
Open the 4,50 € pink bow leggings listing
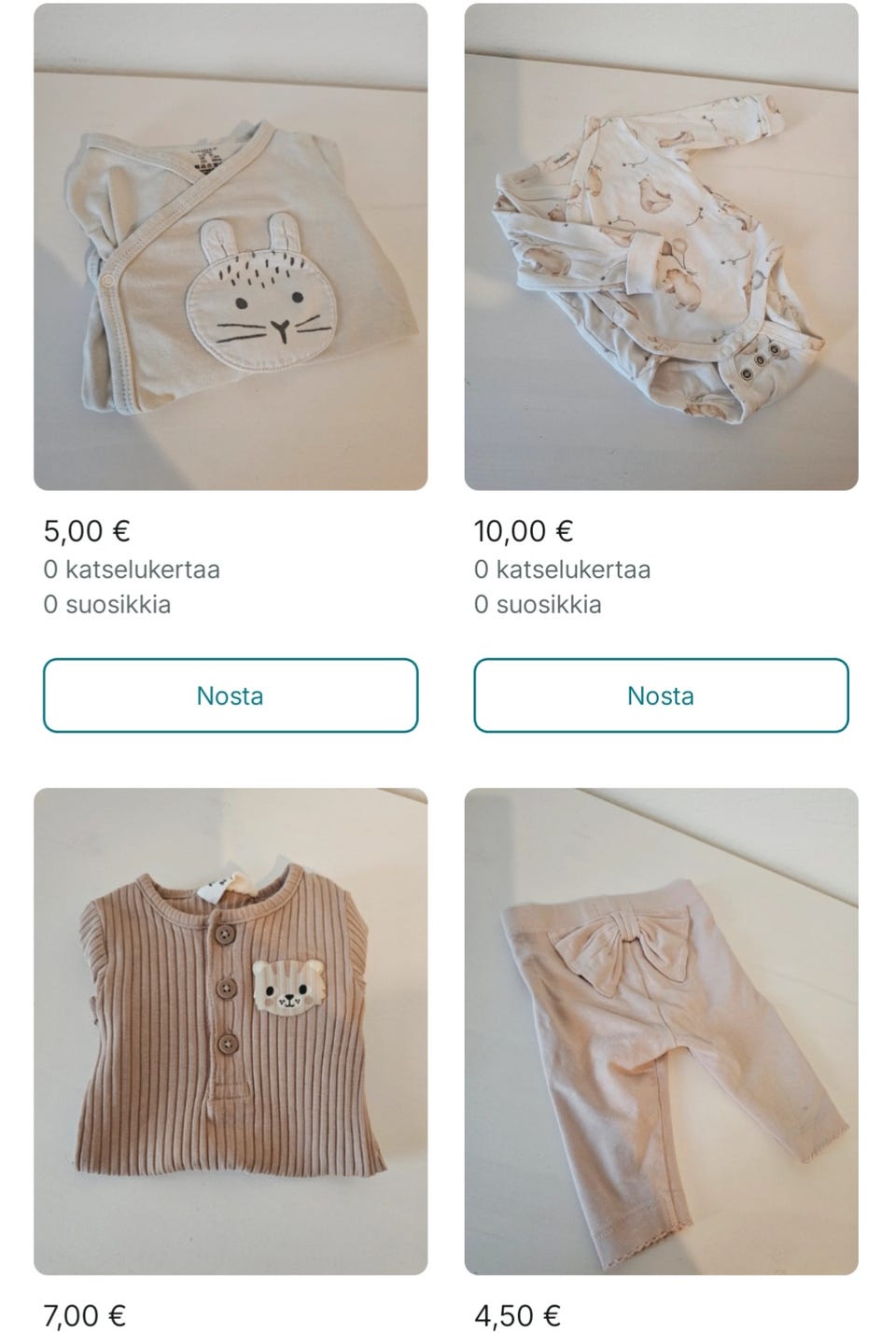point(661,1031)
